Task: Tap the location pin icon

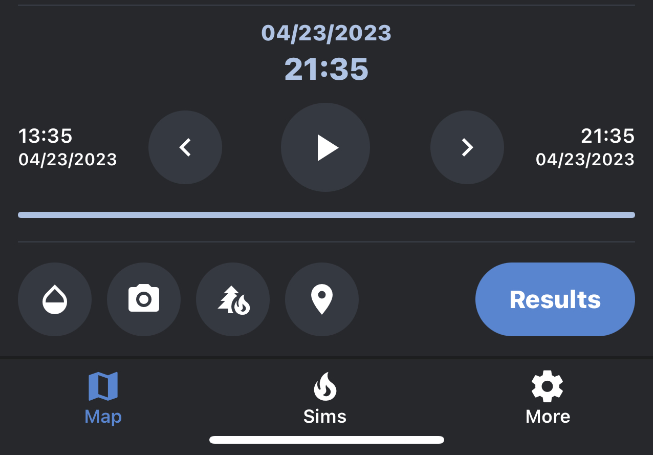Action: point(321,299)
